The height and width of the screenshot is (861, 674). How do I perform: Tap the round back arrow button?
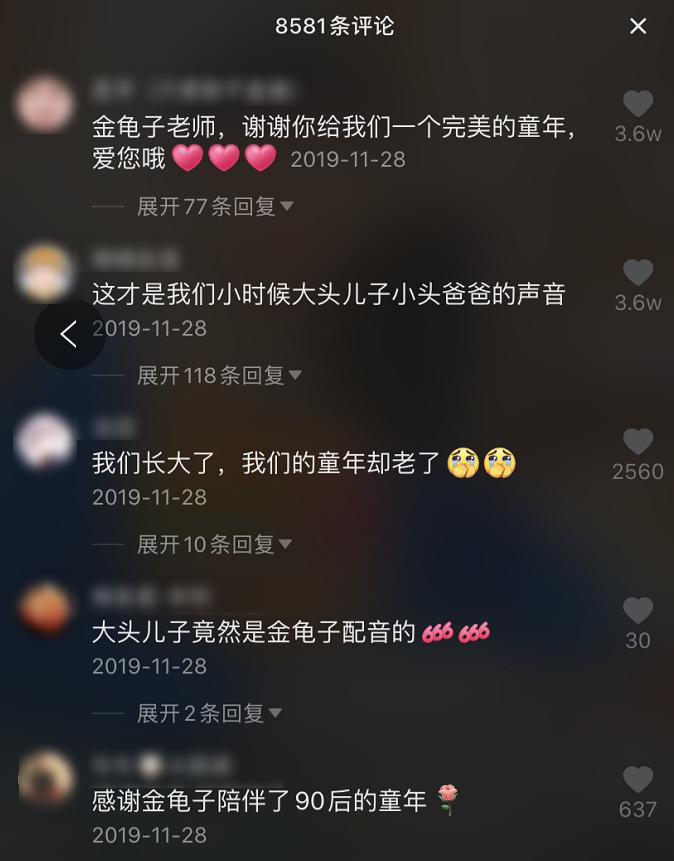coord(69,334)
